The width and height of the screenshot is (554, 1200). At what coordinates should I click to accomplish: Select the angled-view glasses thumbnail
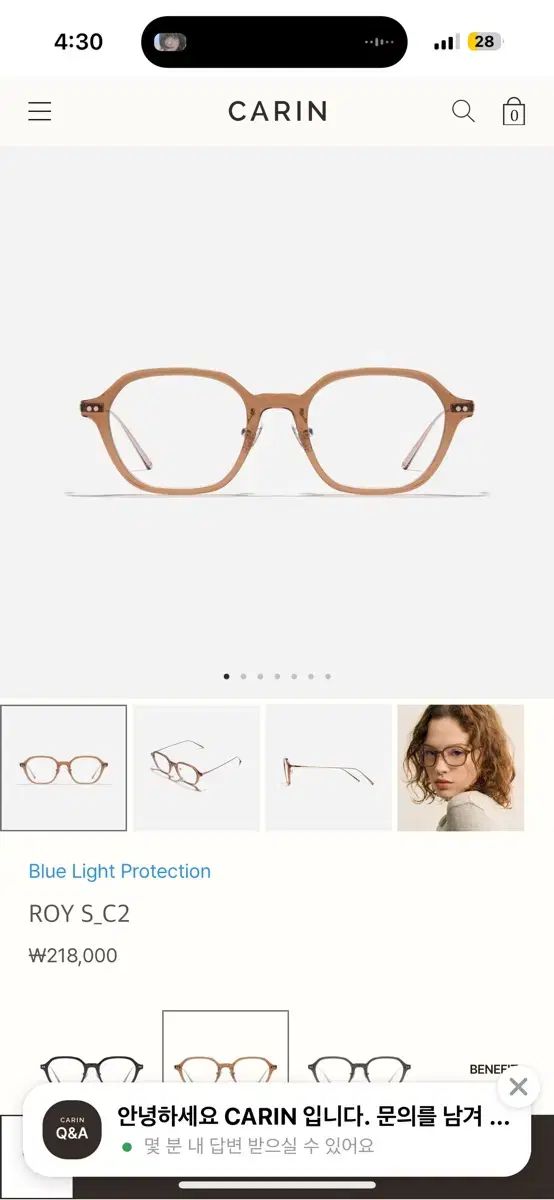(x=196, y=768)
